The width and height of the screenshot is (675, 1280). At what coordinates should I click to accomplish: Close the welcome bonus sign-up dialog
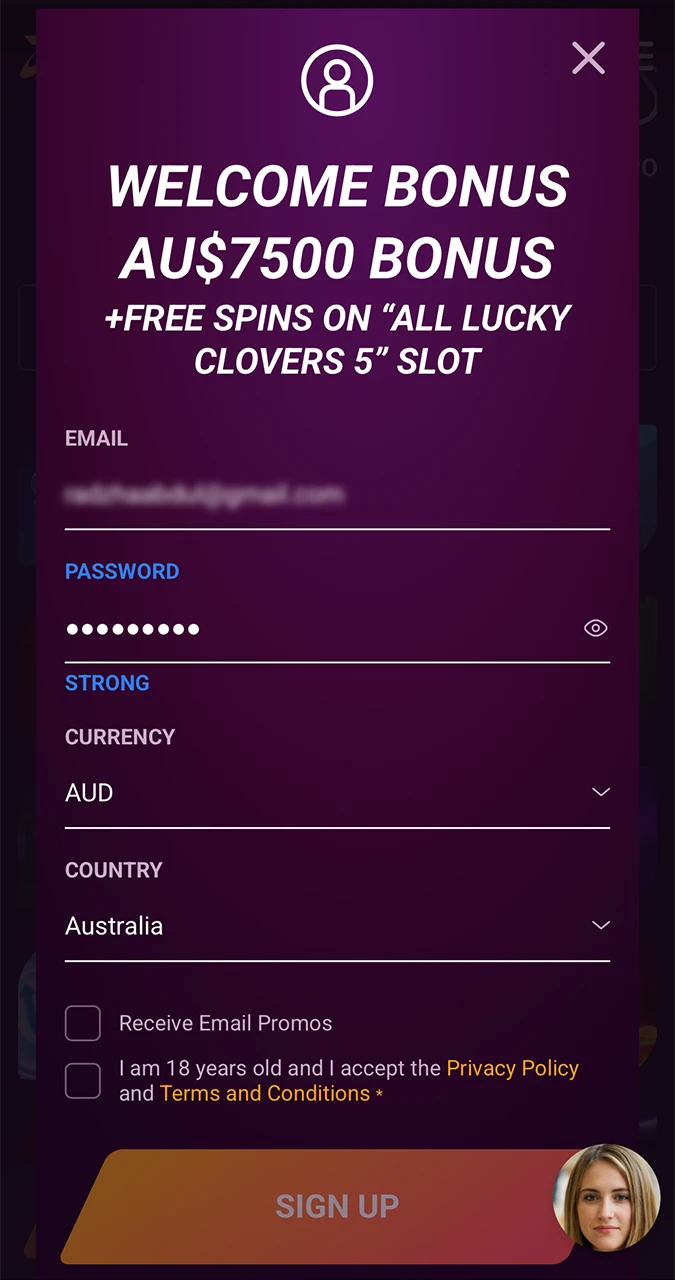point(588,58)
